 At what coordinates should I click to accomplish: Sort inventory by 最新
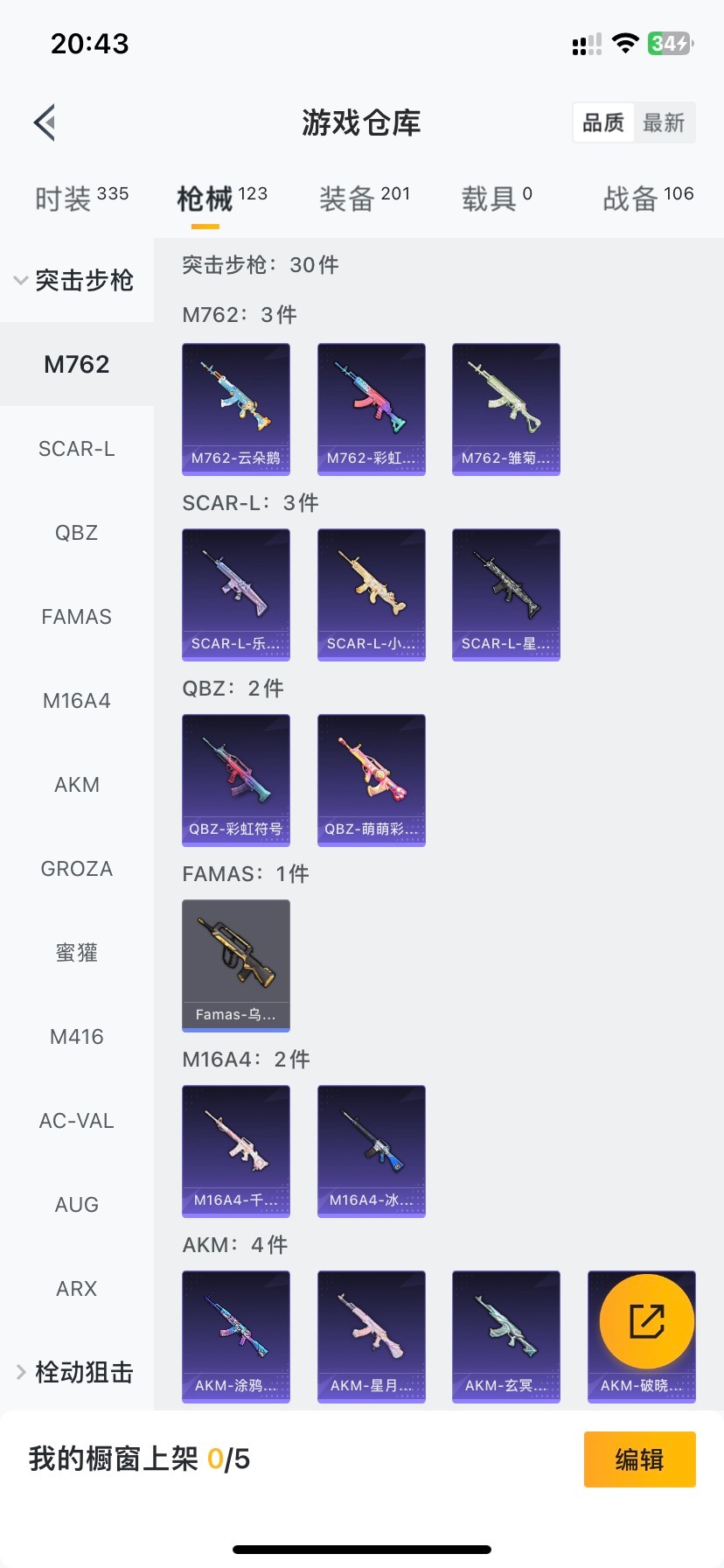pos(664,122)
